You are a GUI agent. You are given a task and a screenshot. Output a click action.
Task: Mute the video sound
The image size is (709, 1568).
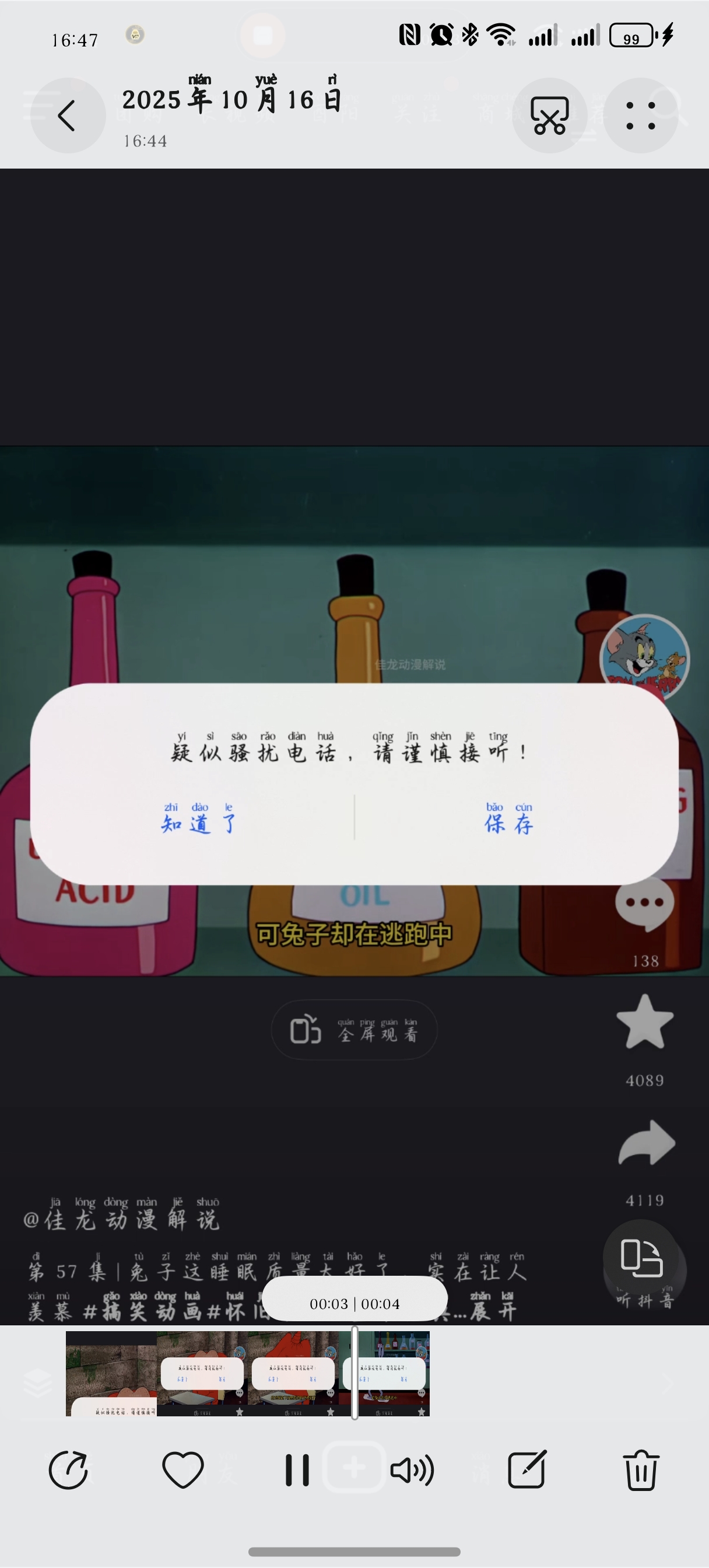pos(412,1470)
